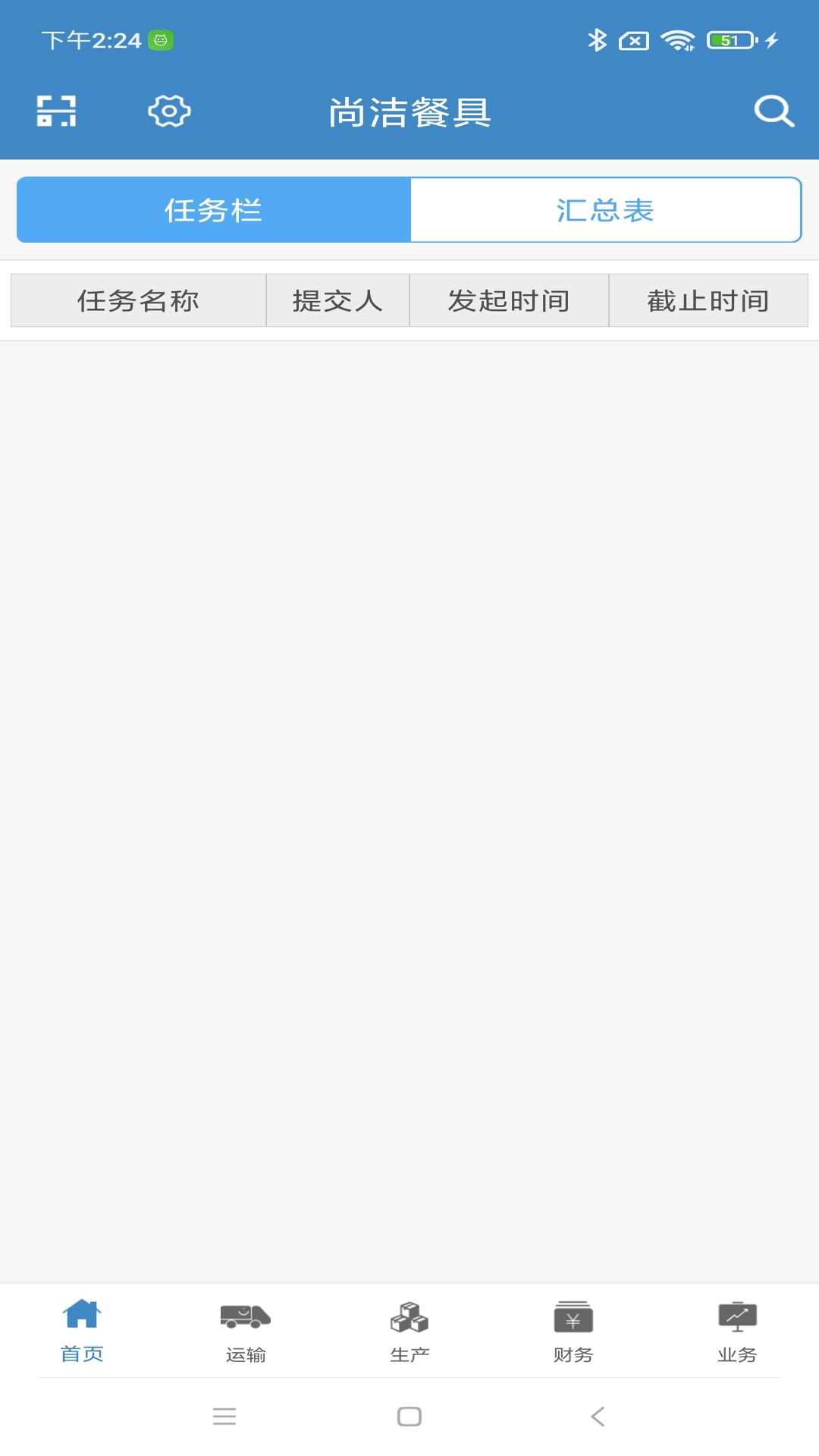Viewport: 819px width, 1456px height.
Task: Go to the 首页 tab
Action: coord(82,1332)
